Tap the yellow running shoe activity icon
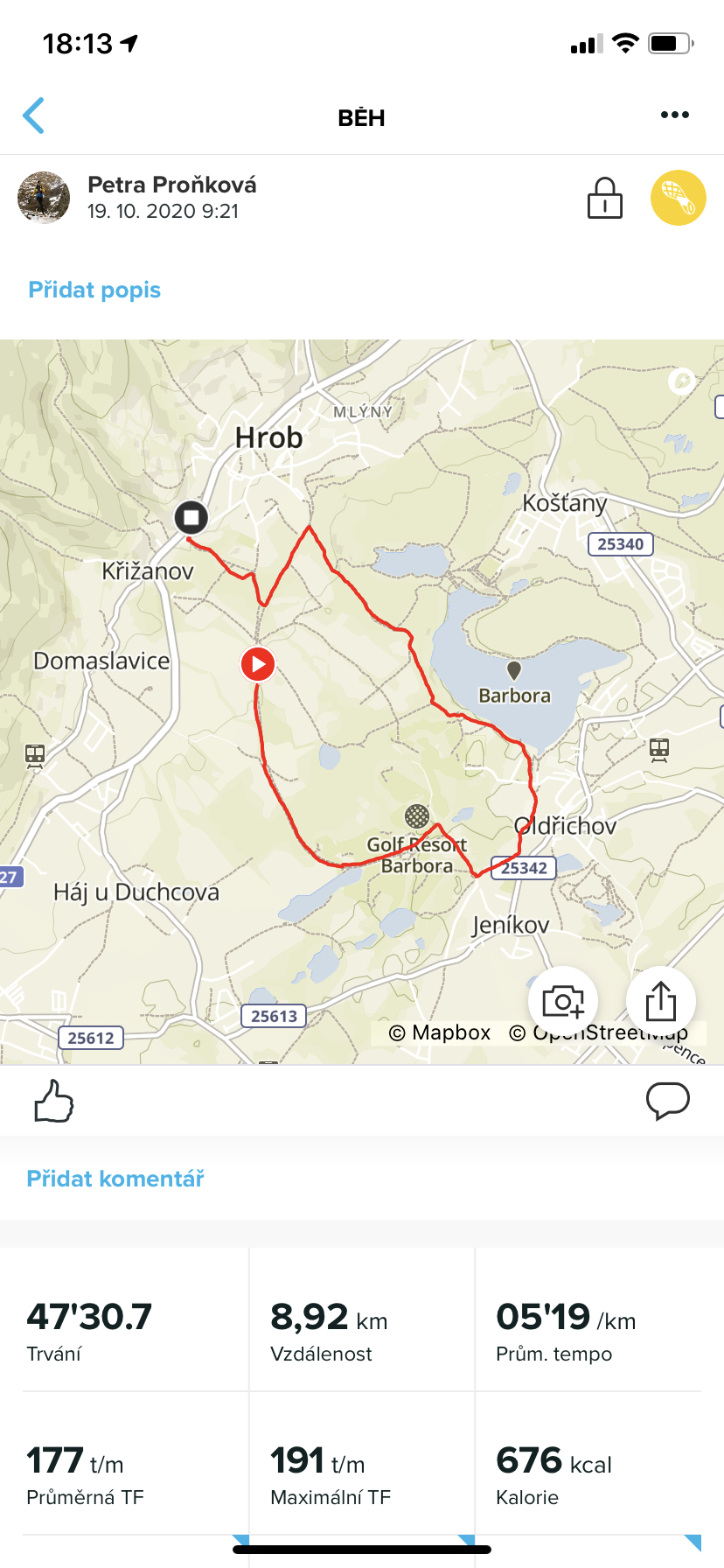Viewport: 724px width, 1568px height. (x=679, y=198)
